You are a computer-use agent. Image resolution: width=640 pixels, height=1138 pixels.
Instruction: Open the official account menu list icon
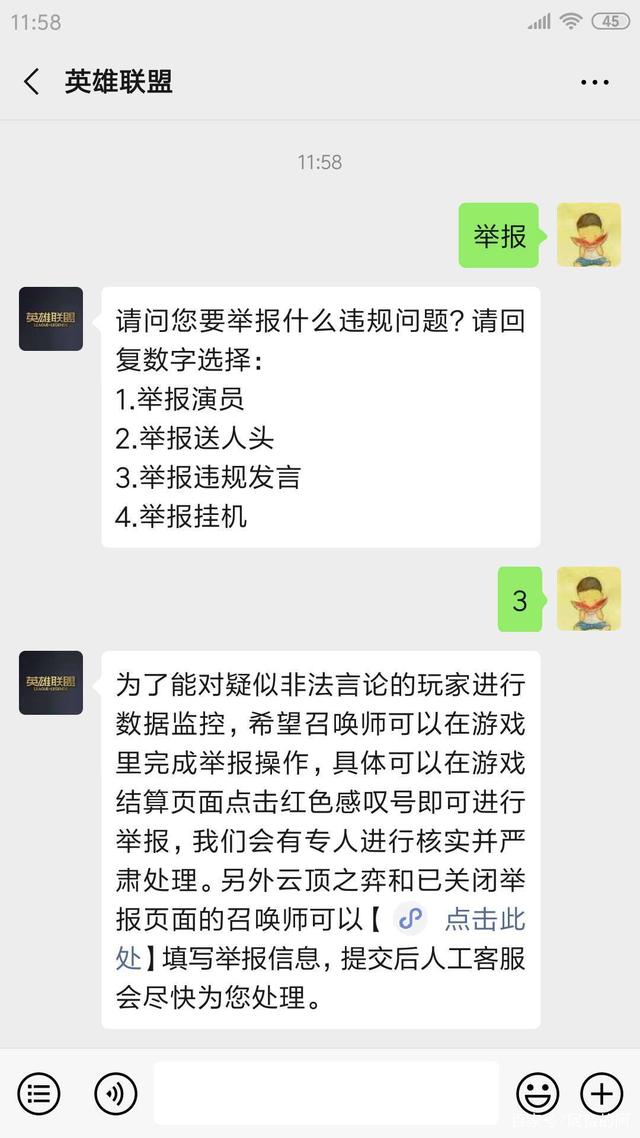coord(39,1093)
